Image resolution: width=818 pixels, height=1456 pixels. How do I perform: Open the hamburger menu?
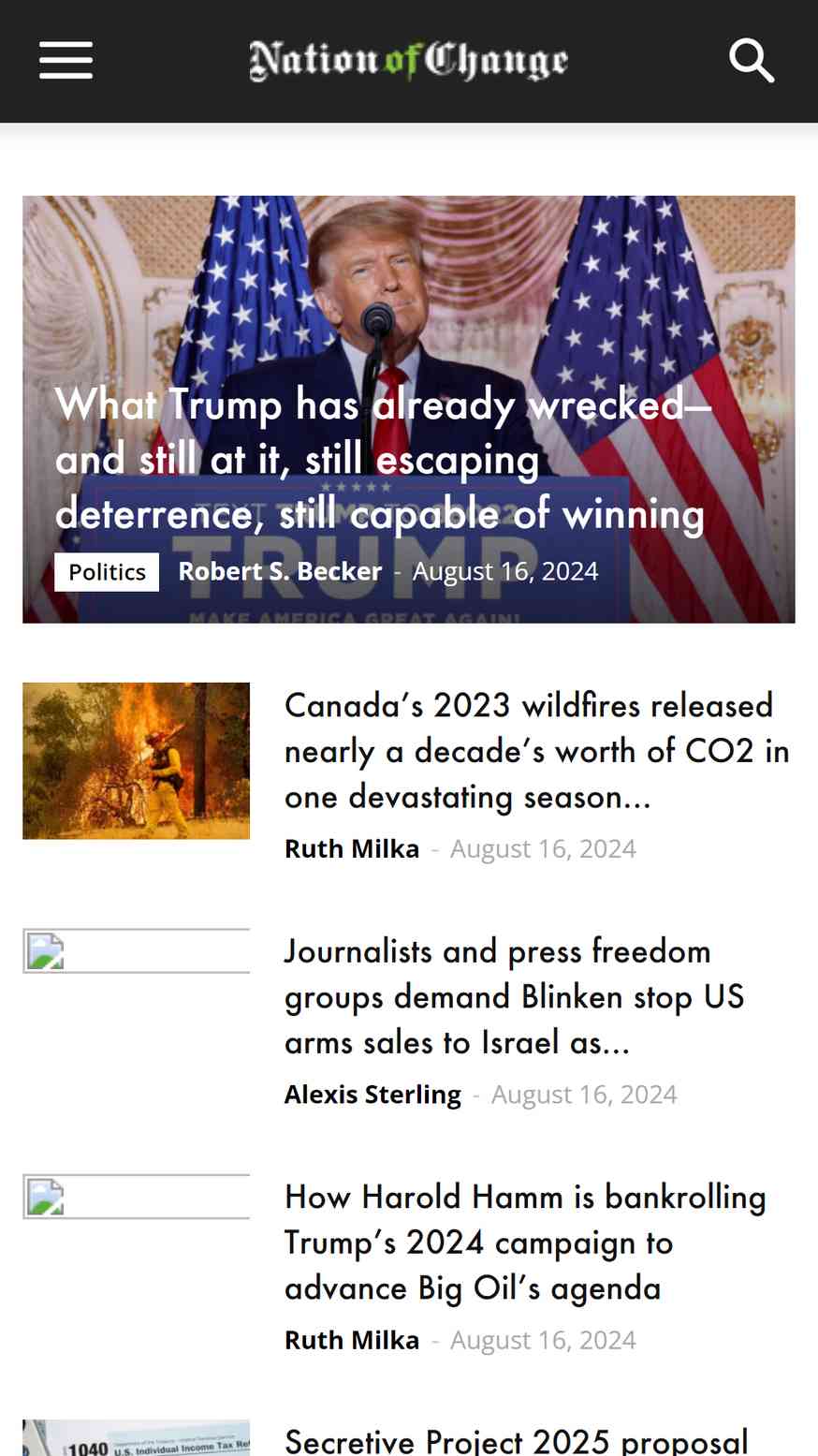coord(66,61)
